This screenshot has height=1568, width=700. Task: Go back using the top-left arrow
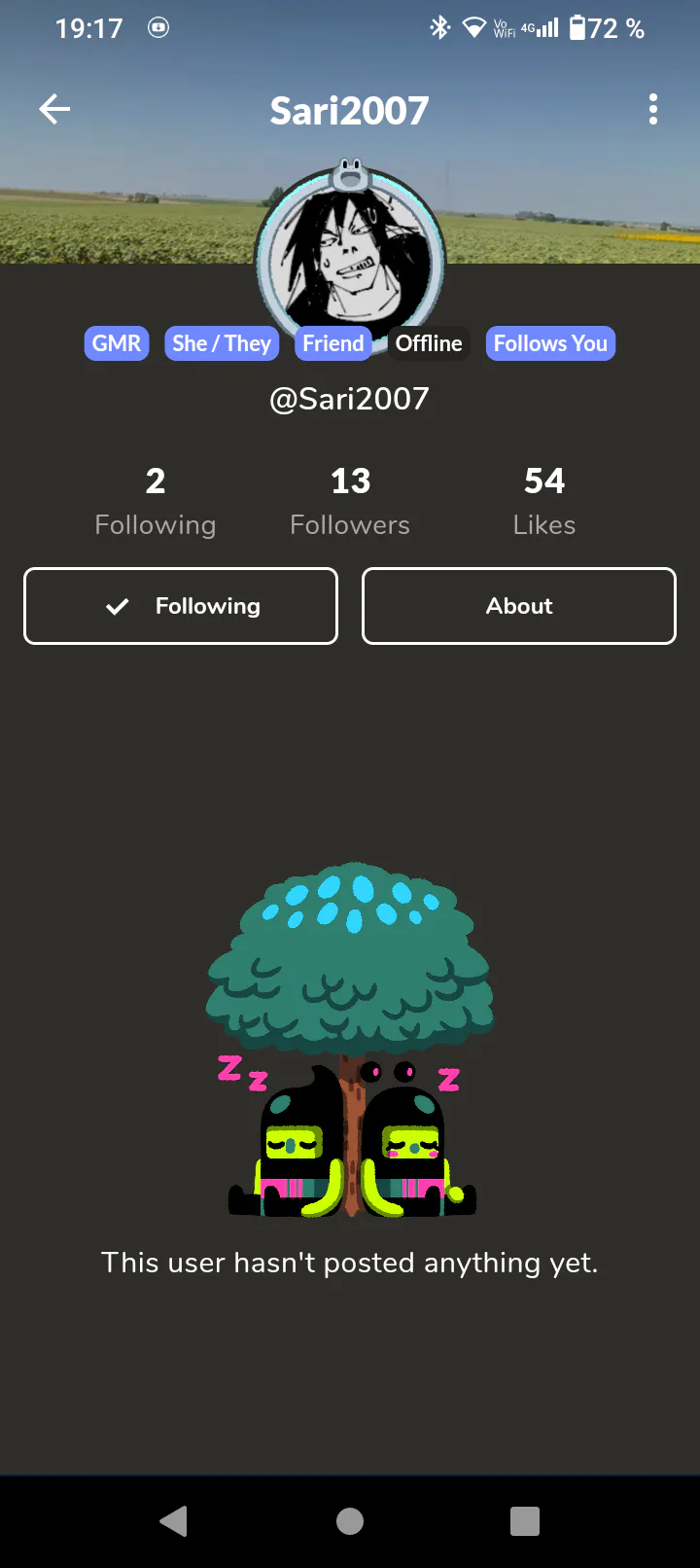54,109
